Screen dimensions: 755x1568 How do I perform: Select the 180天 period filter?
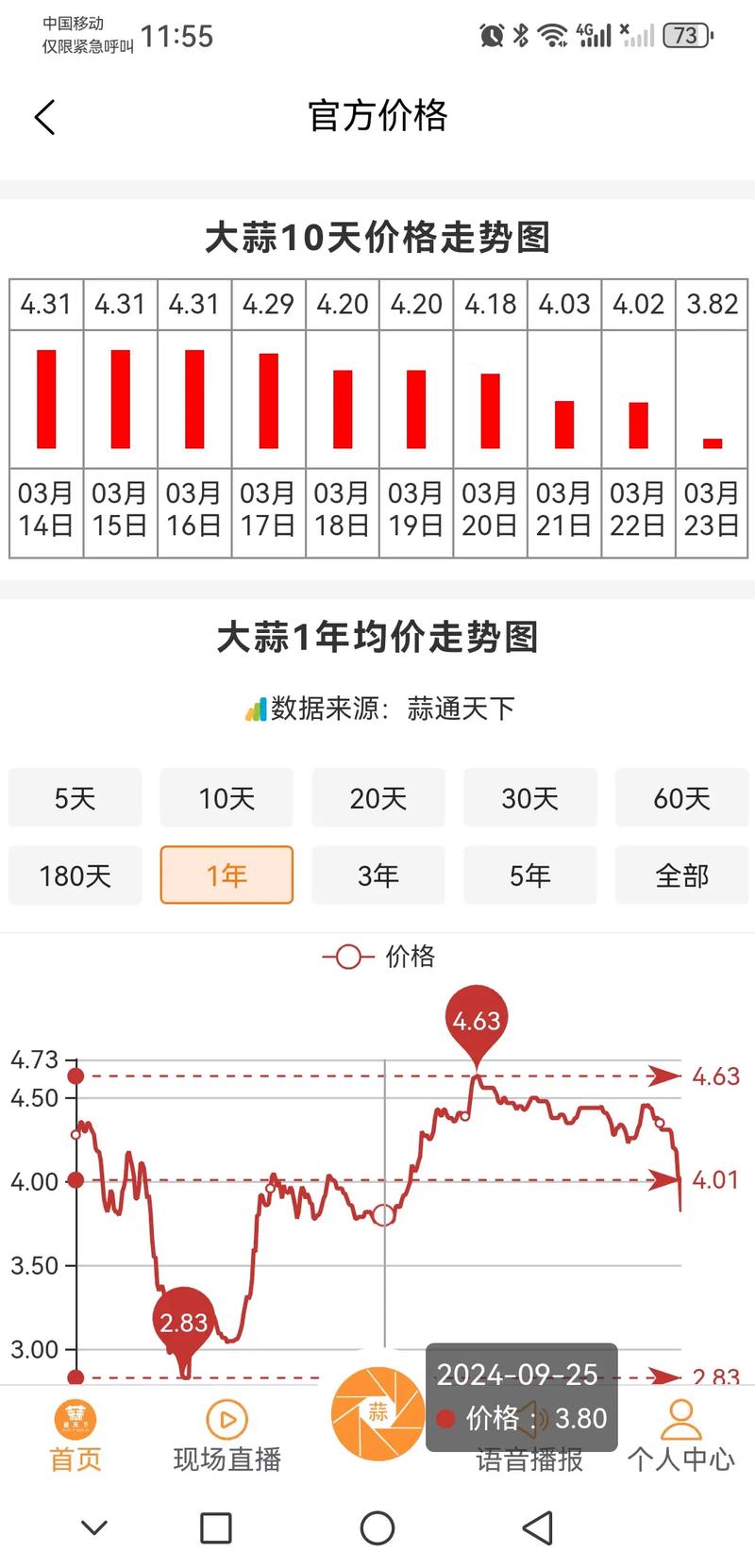click(75, 875)
